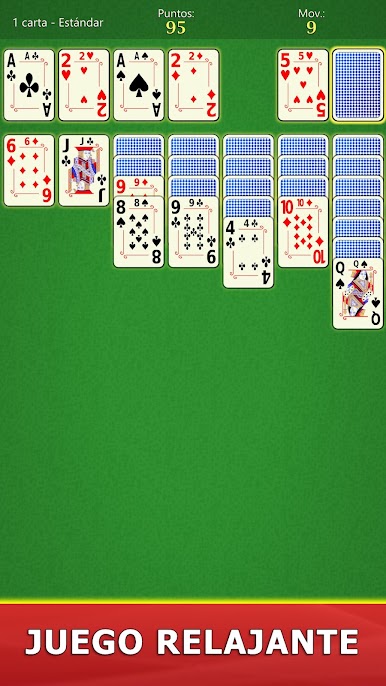Image resolution: width=386 pixels, height=686 pixels.
Task: Tap the 2 of diamonds foundation pile
Action: tap(193, 85)
